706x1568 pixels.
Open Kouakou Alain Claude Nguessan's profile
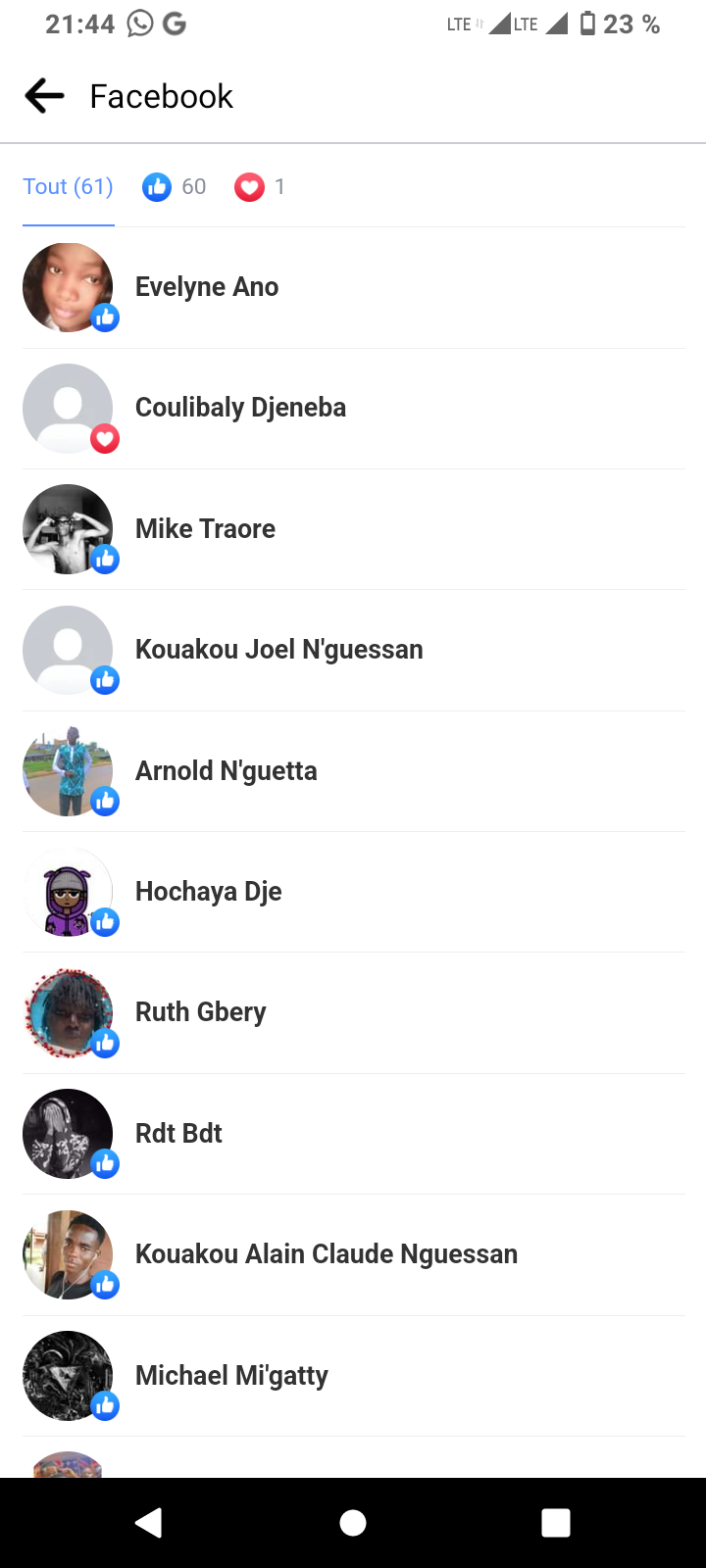click(x=326, y=1254)
